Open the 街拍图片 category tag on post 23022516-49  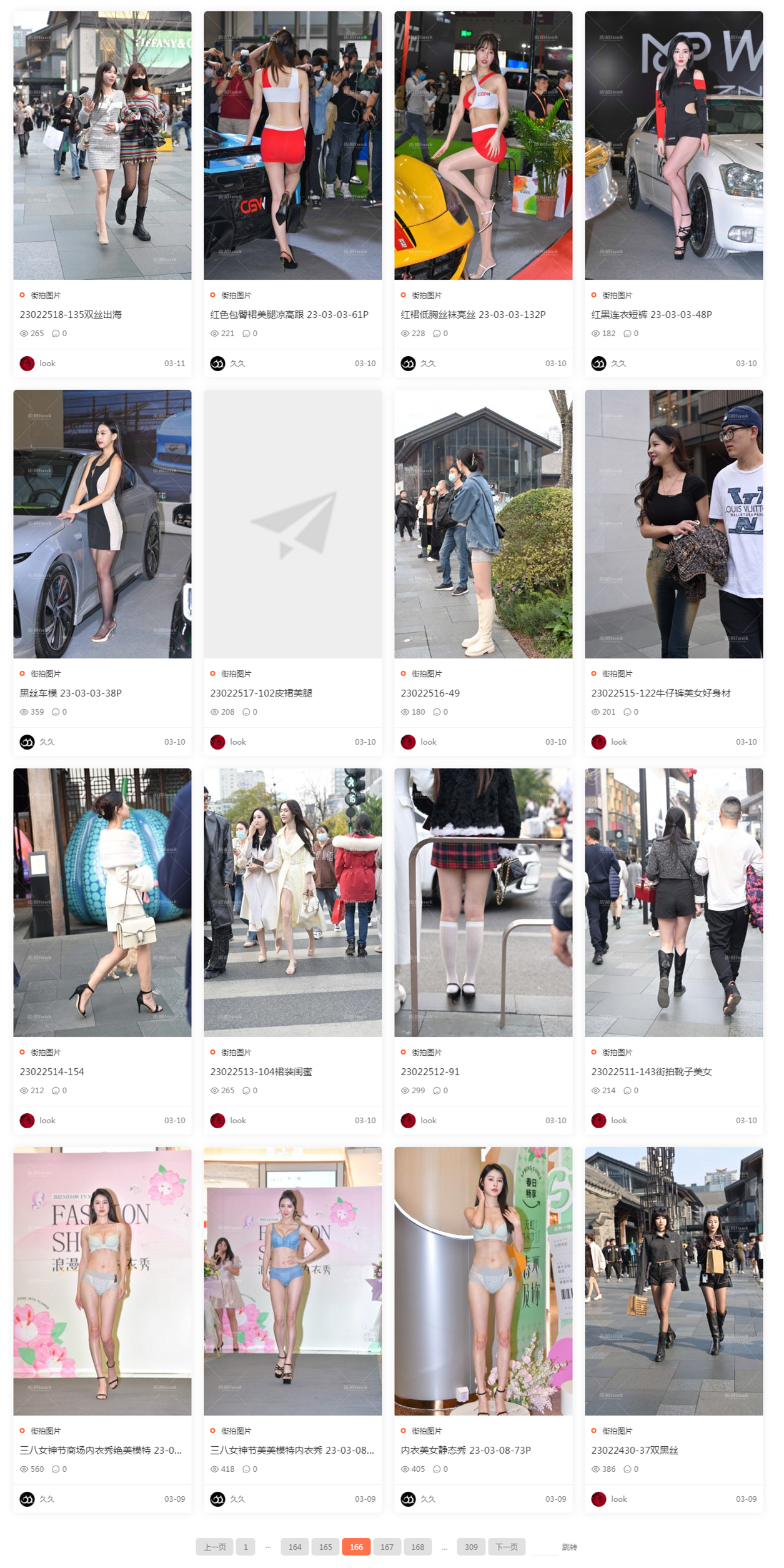coord(427,674)
